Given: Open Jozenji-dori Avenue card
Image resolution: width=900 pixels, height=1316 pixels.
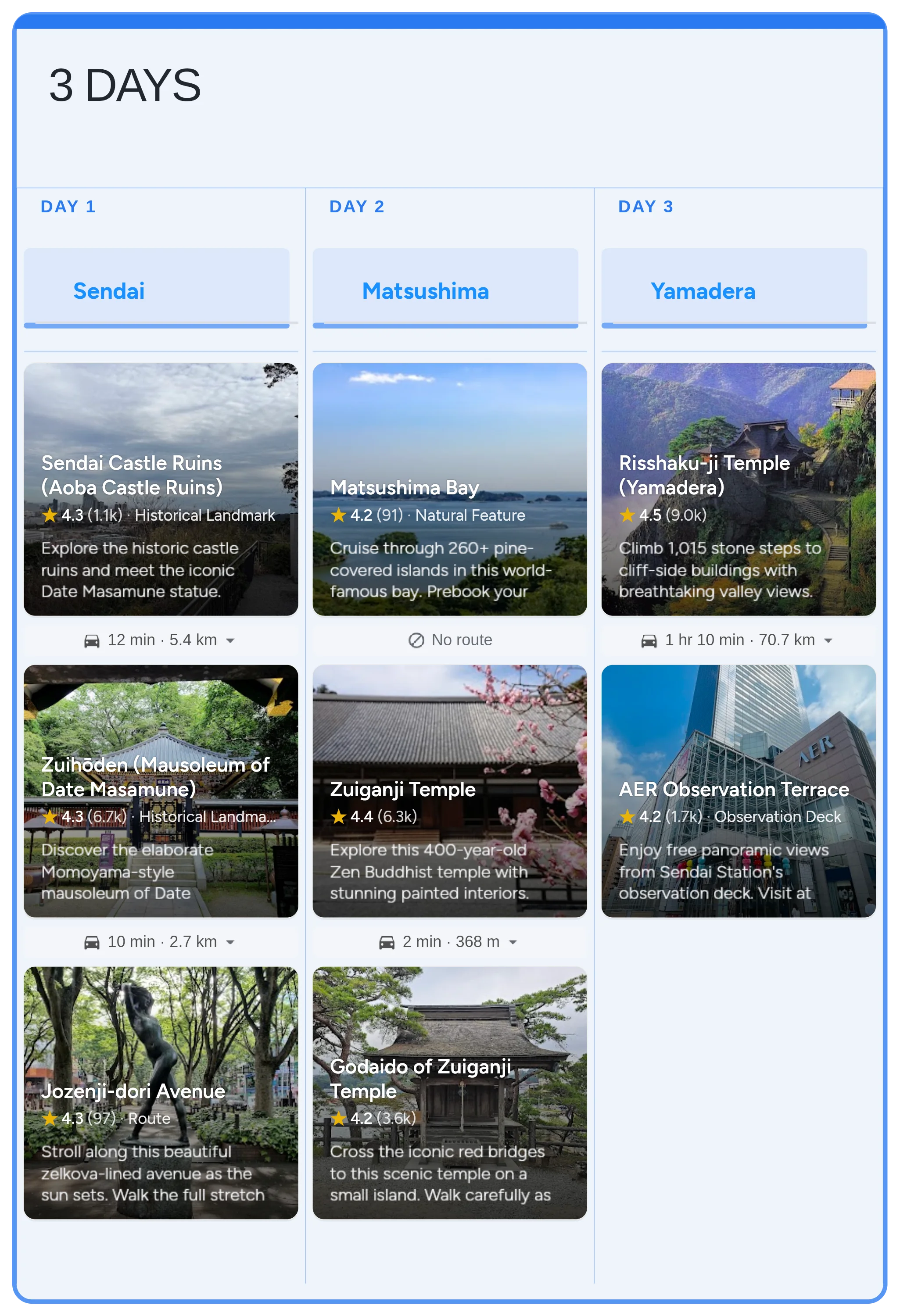Looking at the screenshot, I should pos(161,1093).
